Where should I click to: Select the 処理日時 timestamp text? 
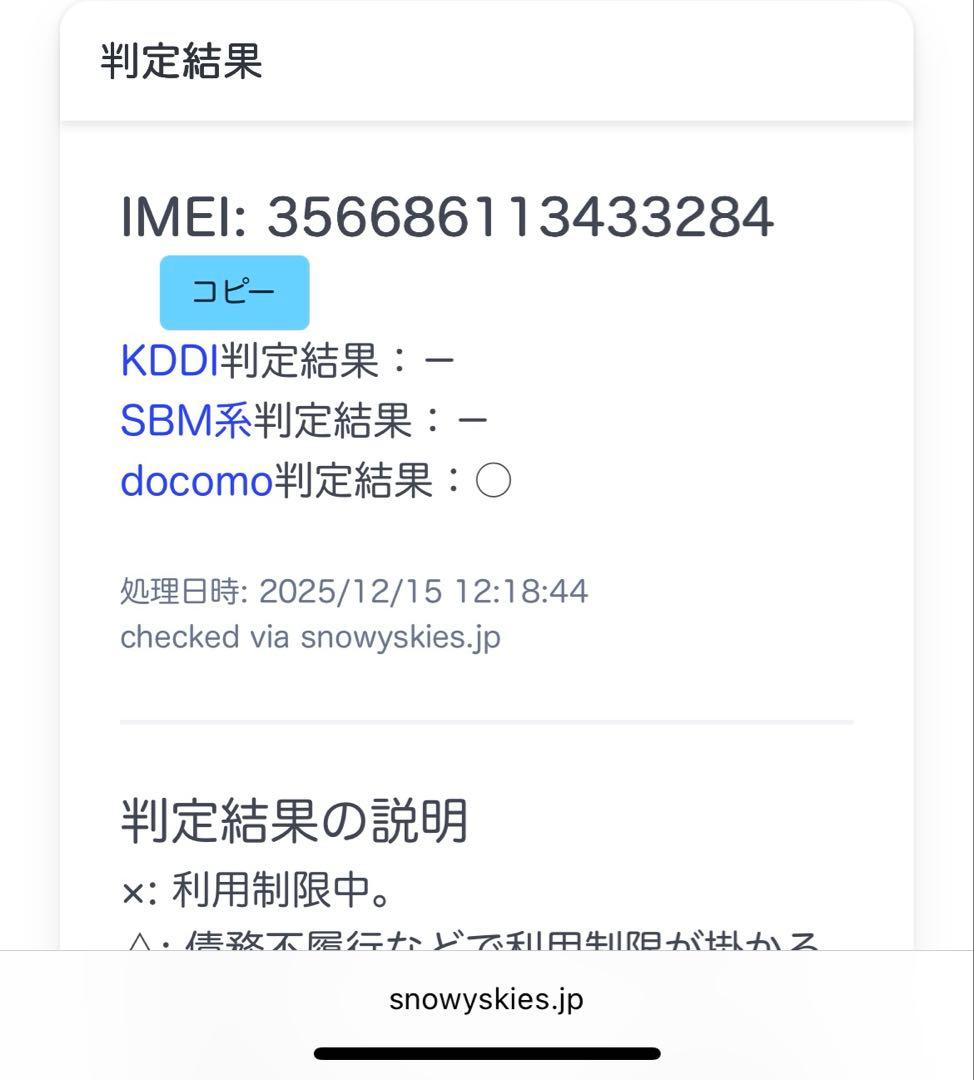click(357, 592)
